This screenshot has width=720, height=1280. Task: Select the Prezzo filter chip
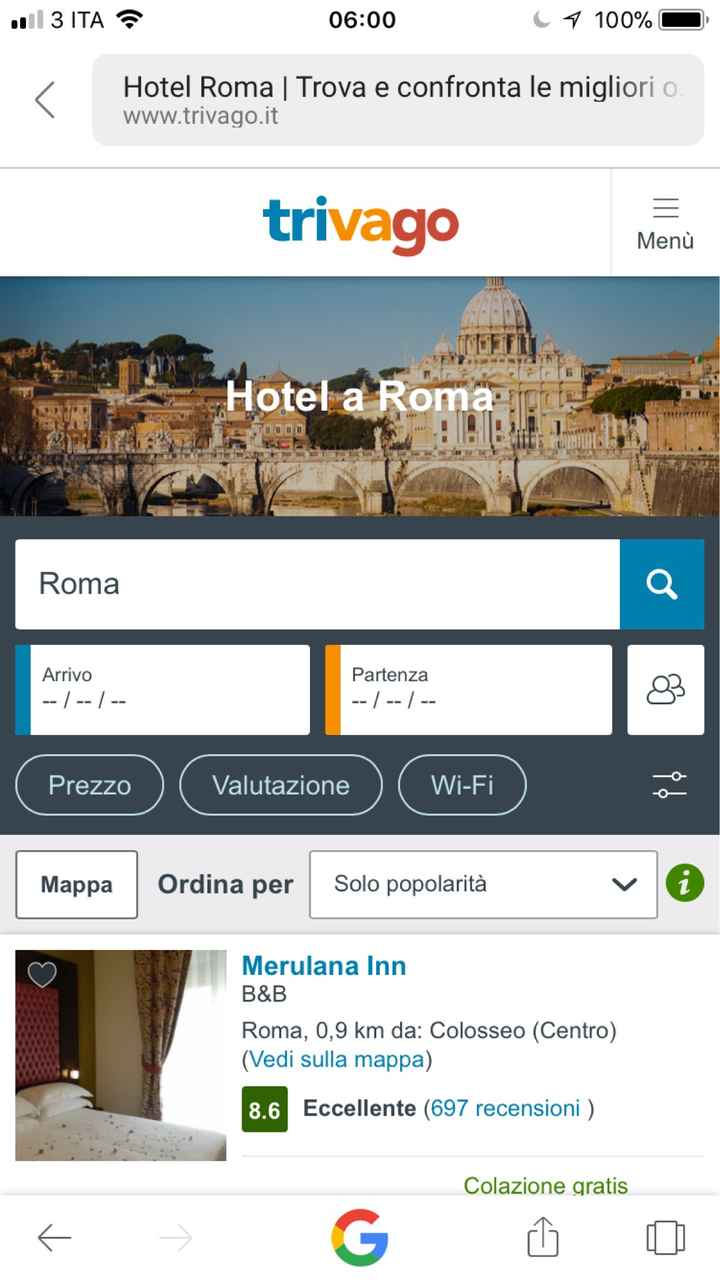click(x=89, y=785)
